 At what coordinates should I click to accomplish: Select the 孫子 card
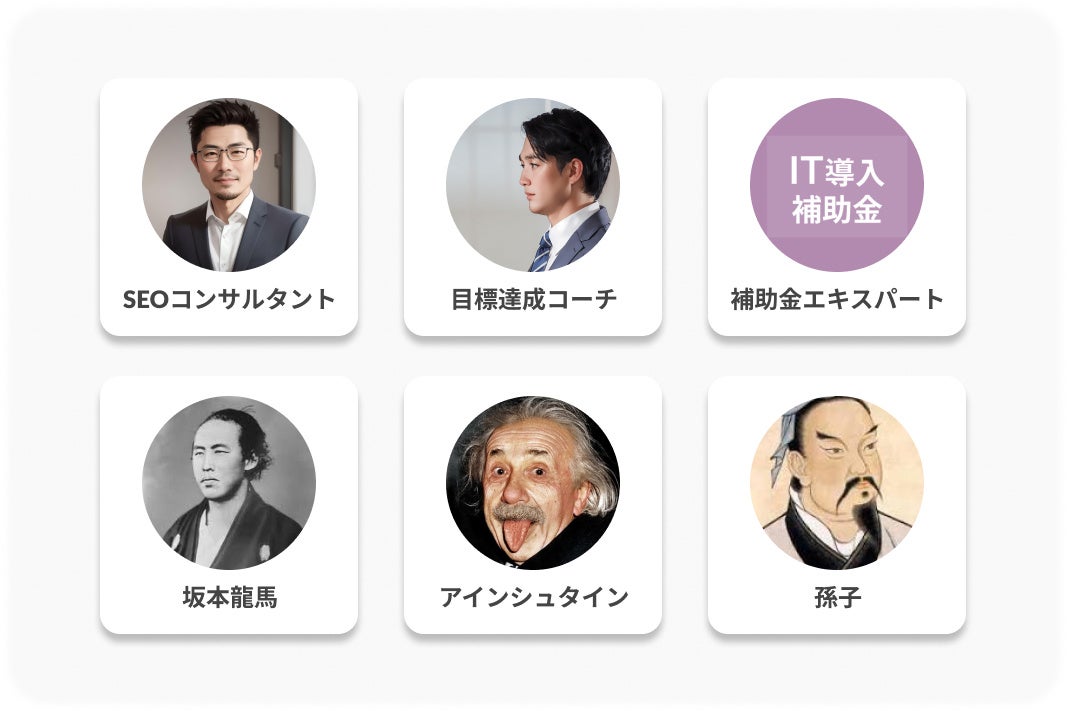pyautogui.click(x=837, y=505)
